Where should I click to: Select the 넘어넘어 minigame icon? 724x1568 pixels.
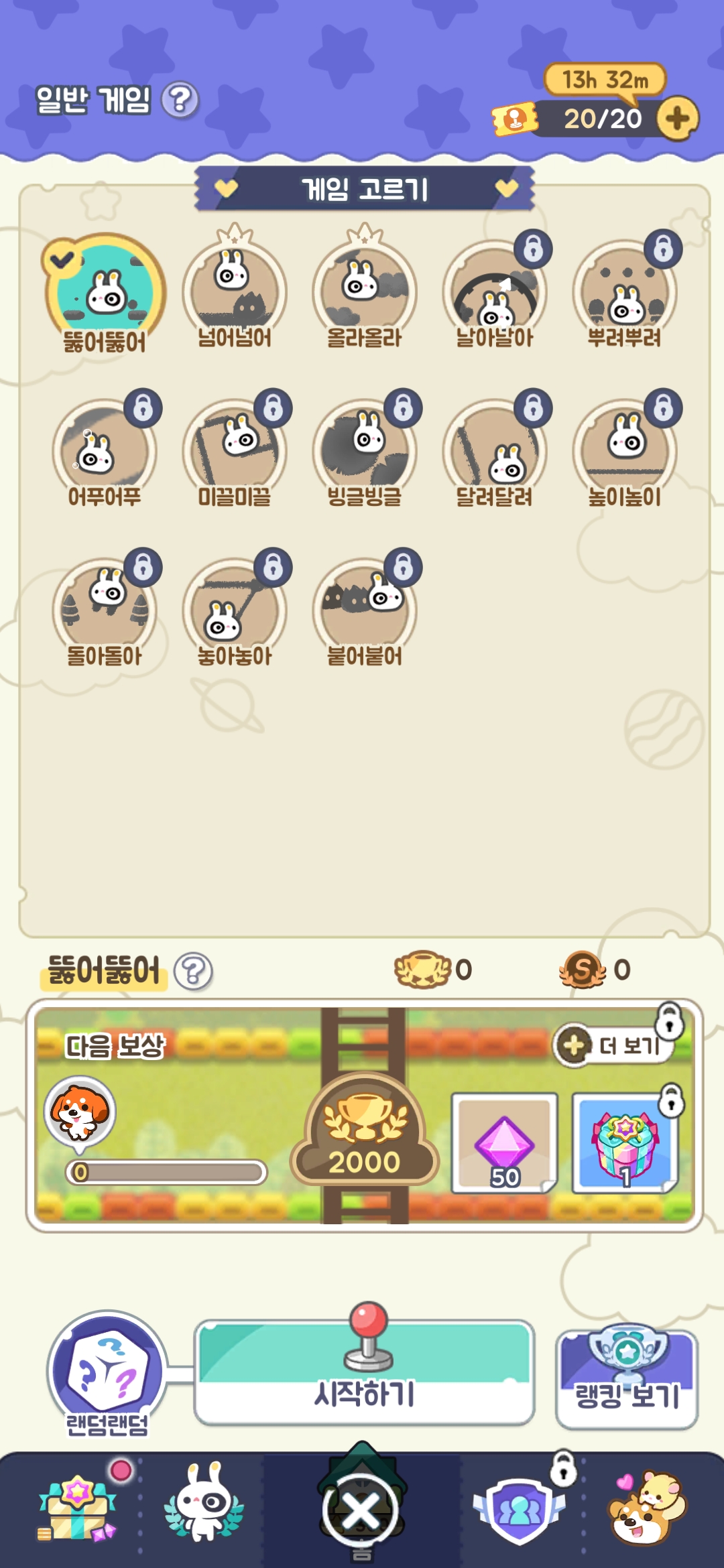pos(233,288)
